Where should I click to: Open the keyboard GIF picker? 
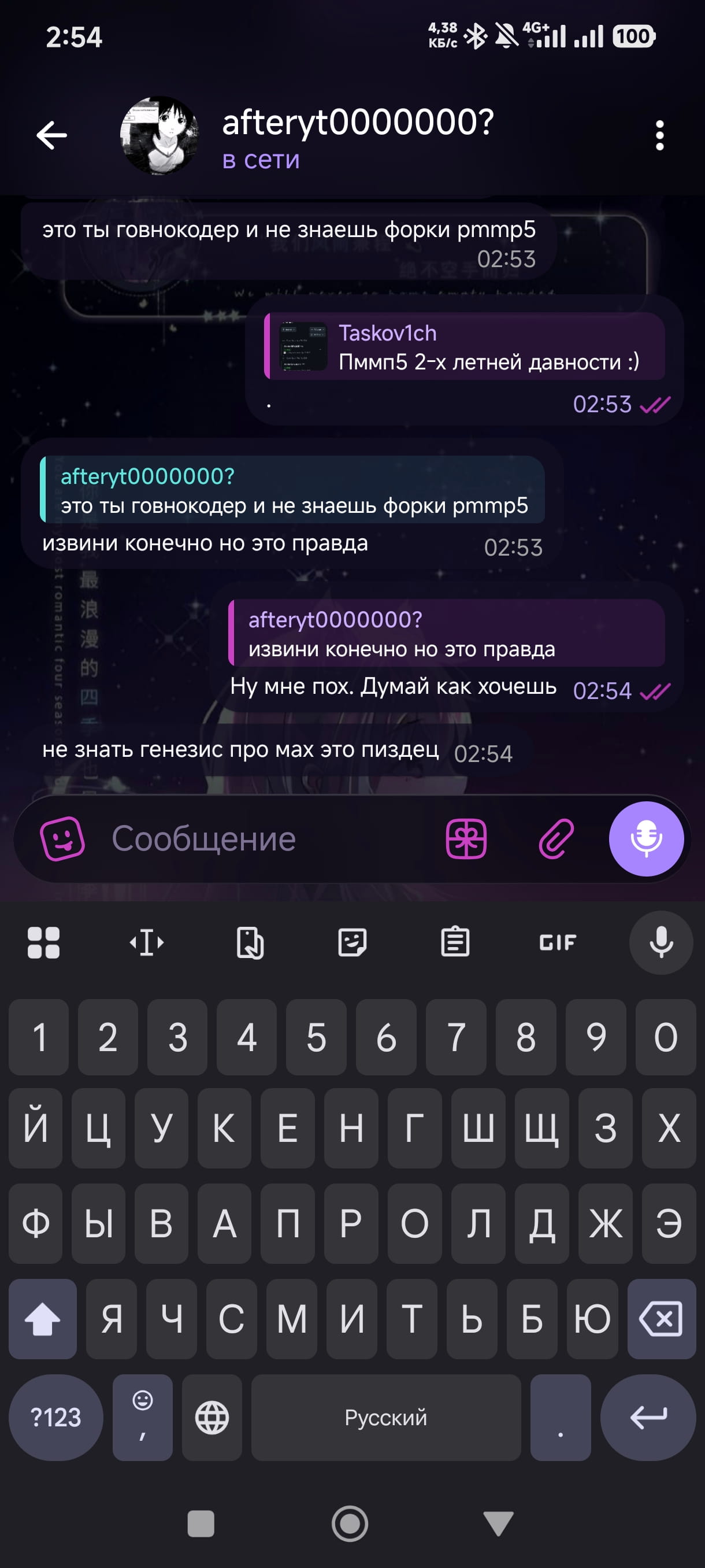tap(557, 942)
